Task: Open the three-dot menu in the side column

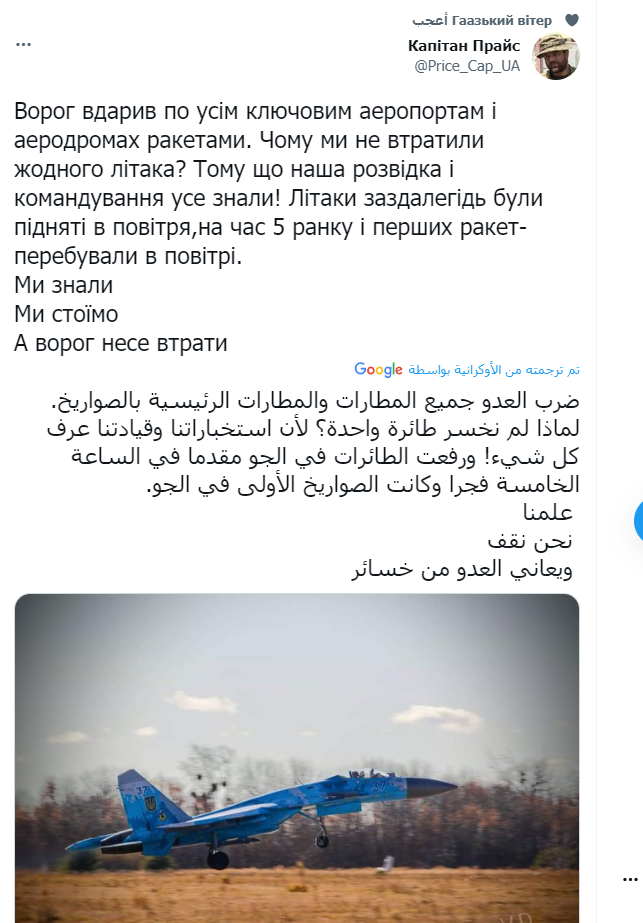Action: (630, 877)
